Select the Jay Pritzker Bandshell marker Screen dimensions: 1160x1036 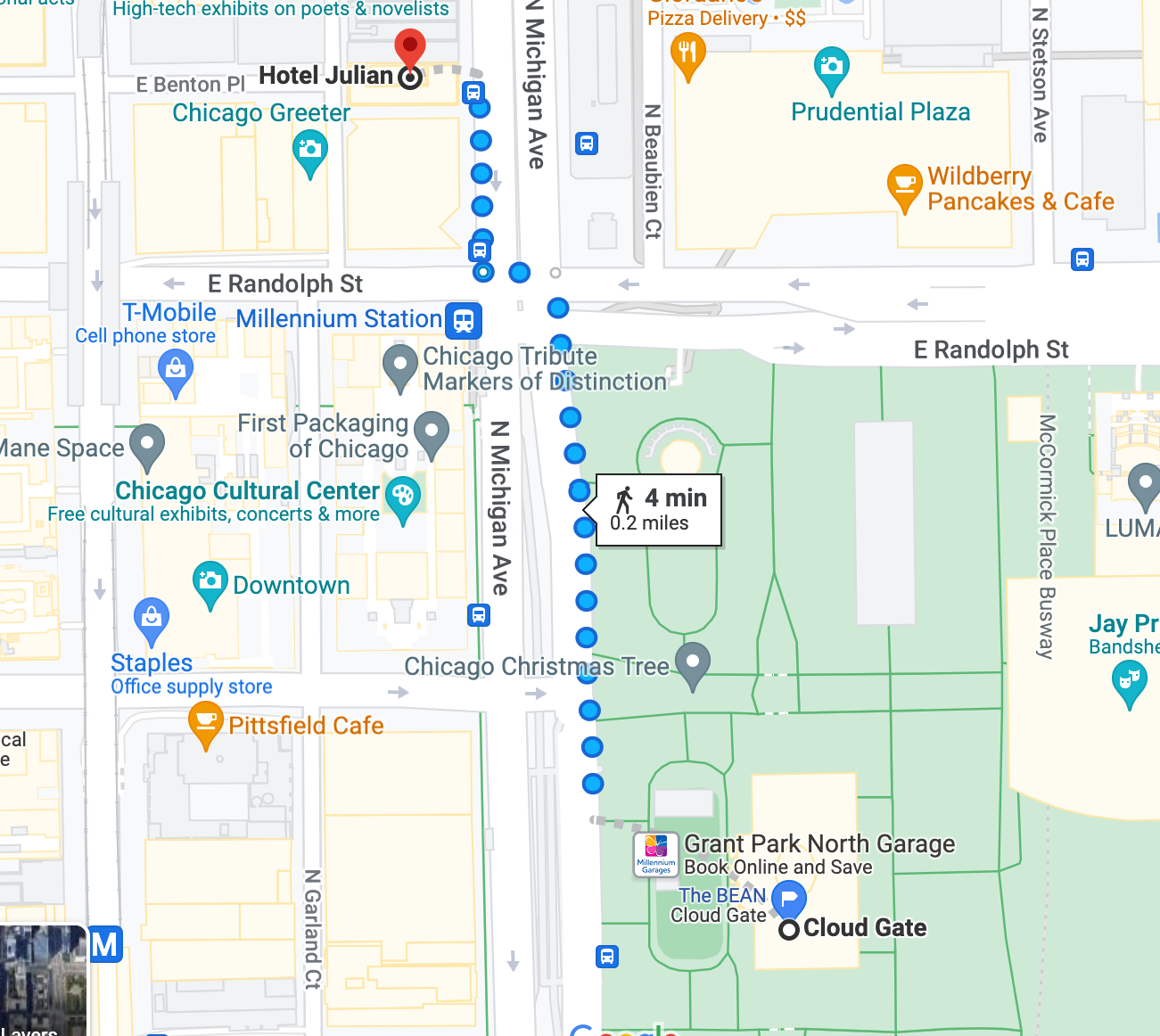coord(1129,684)
